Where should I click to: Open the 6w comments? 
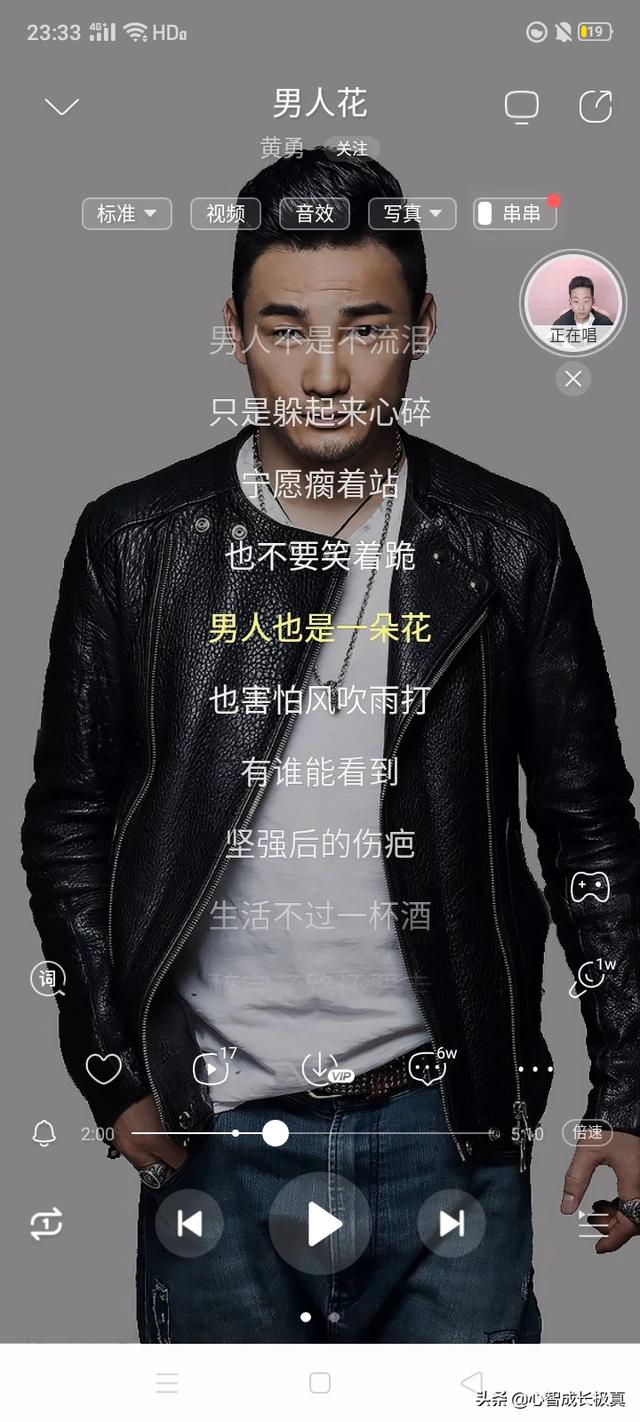[x=430, y=1069]
